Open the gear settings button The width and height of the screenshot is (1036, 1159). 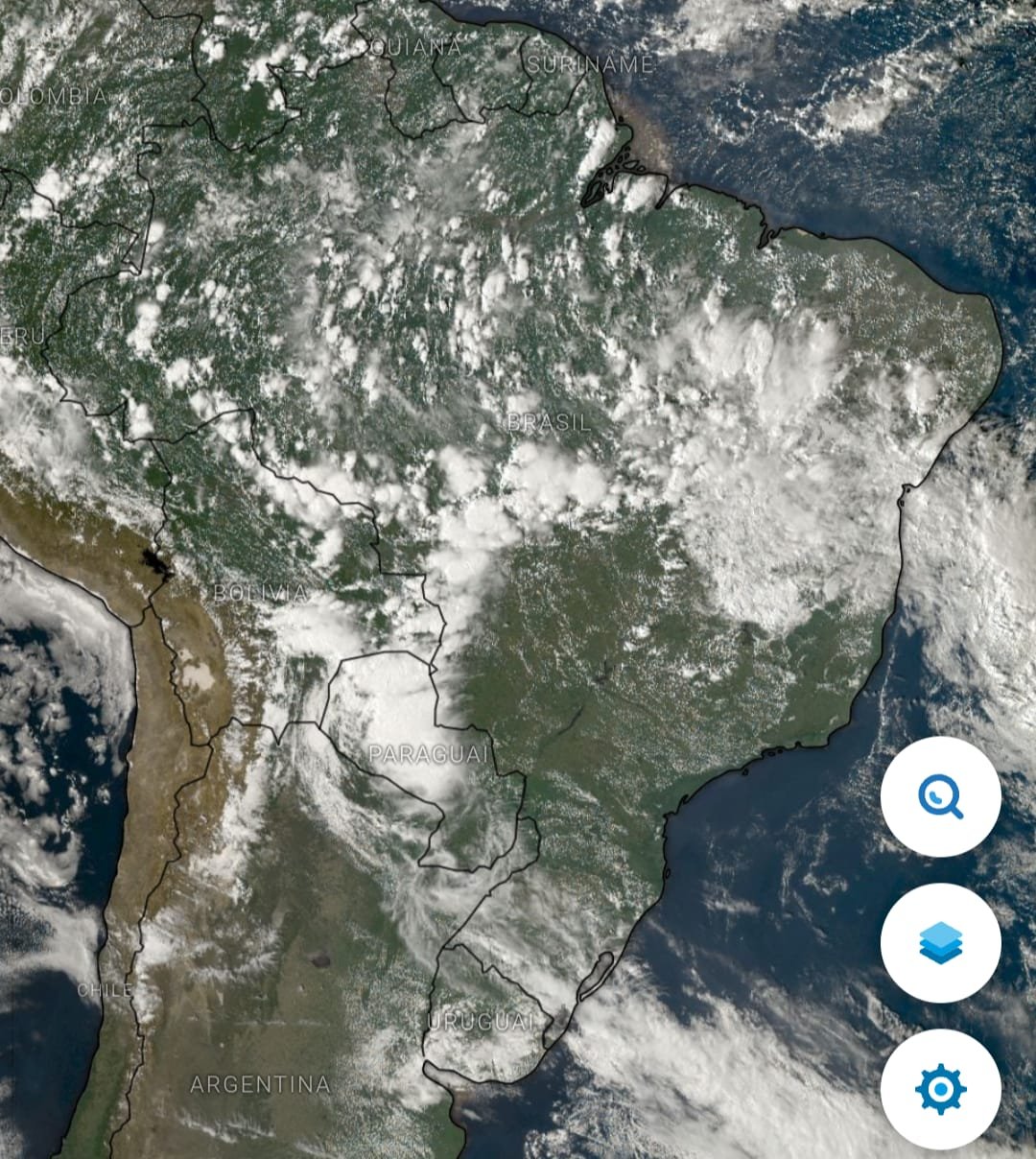(x=940, y=1089)
